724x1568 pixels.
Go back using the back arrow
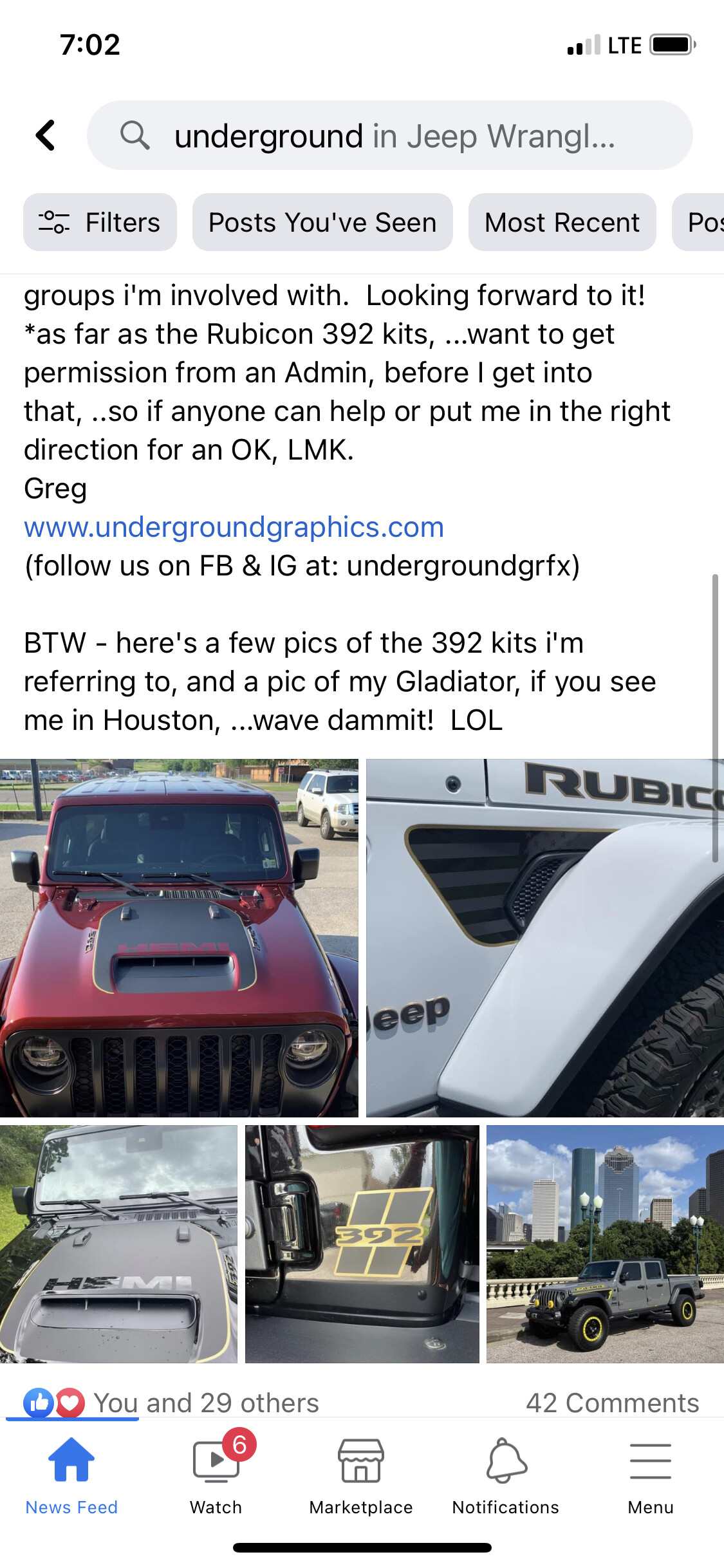46,135
